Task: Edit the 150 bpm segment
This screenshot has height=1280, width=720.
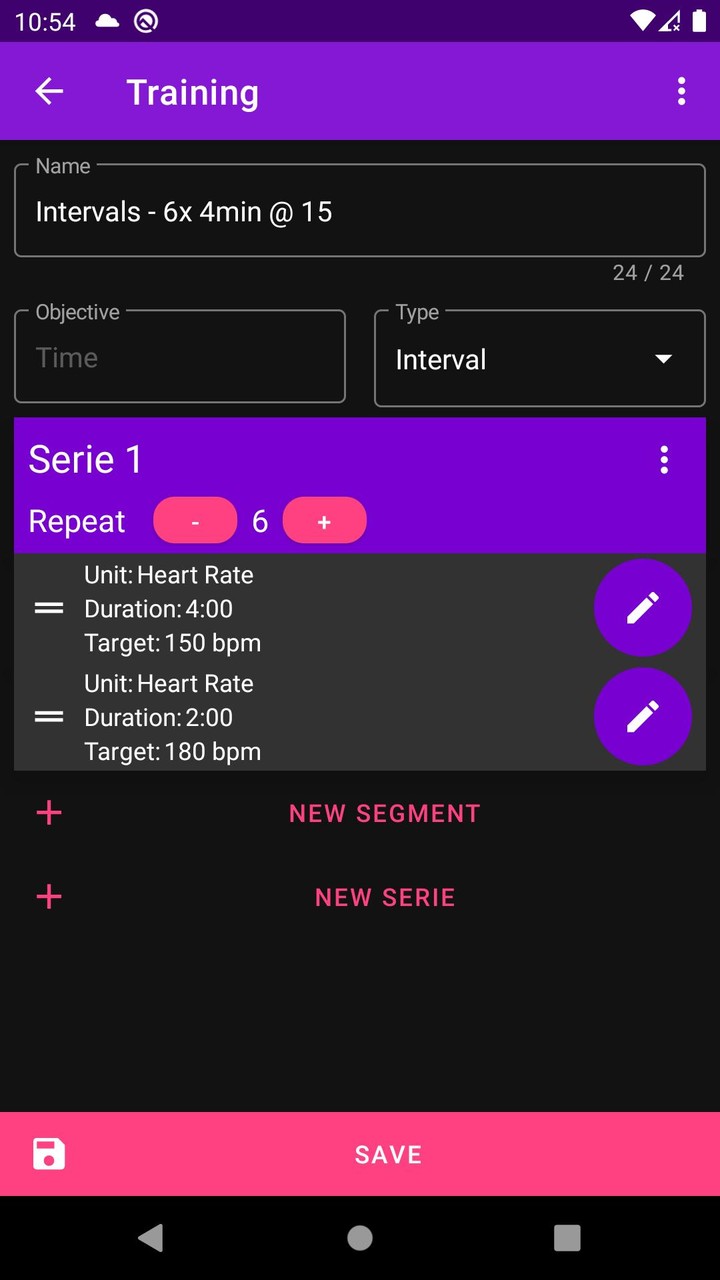Action: click(642, 608)
